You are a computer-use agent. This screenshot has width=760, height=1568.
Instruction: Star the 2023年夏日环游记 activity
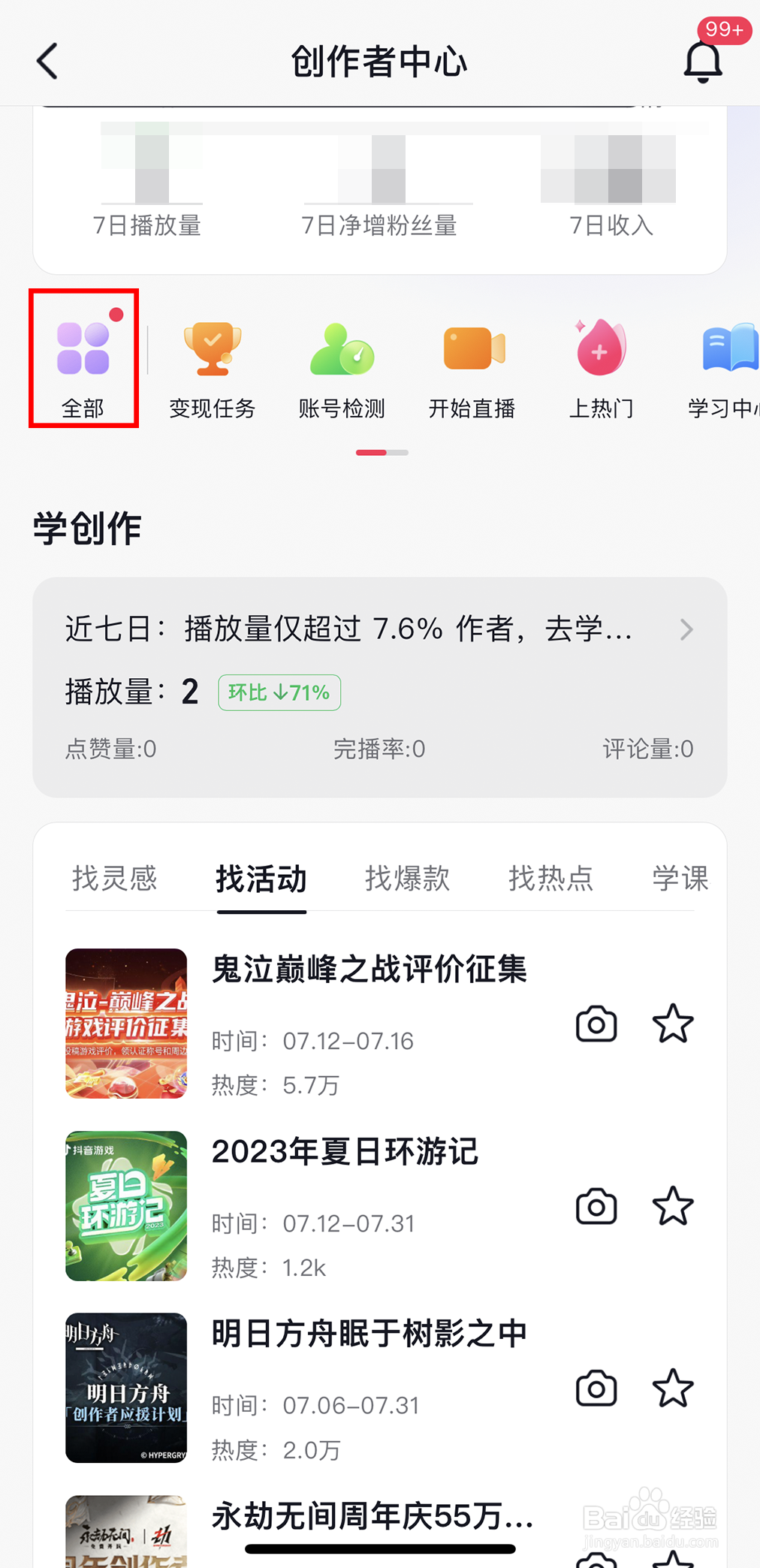click(x=673, y=1206)
